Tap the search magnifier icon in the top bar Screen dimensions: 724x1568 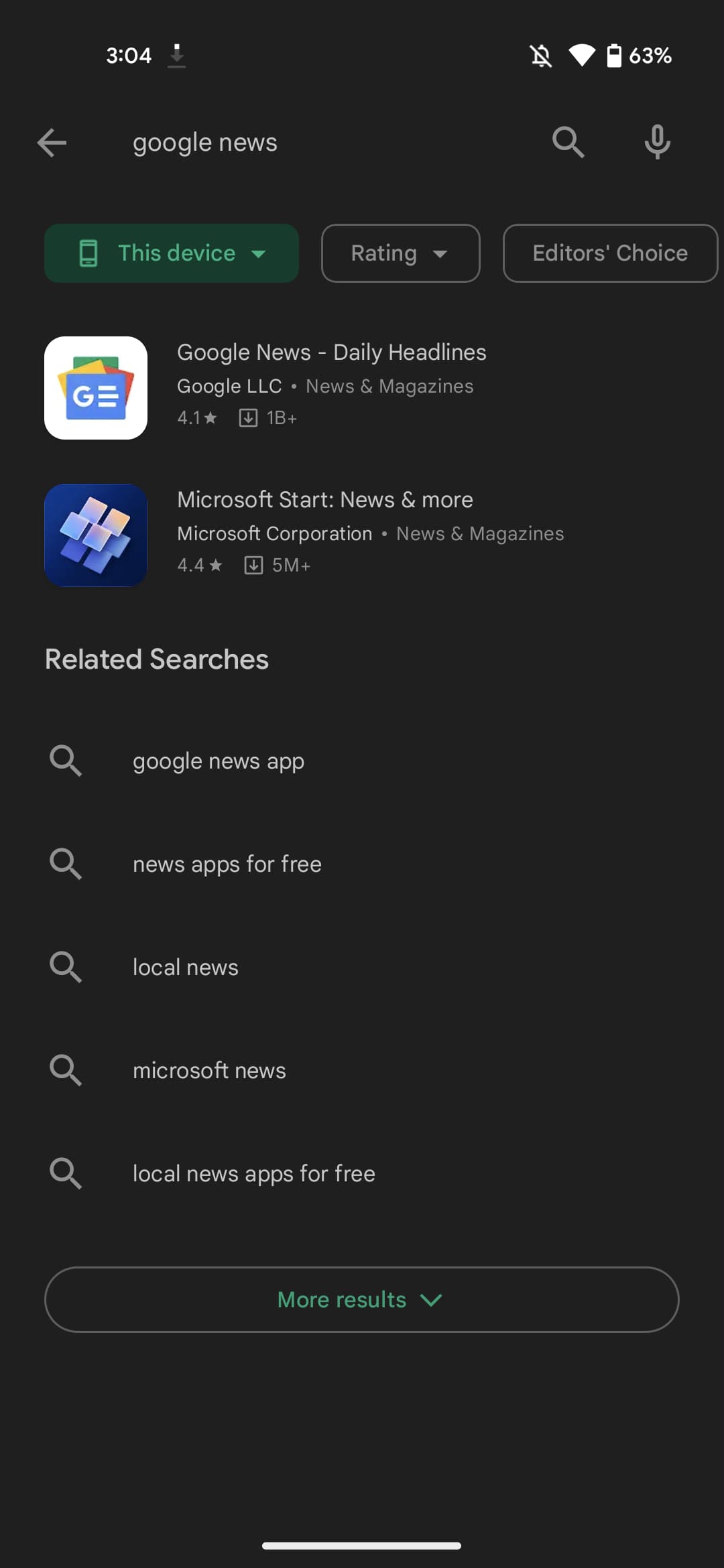[x=568, y=142]
